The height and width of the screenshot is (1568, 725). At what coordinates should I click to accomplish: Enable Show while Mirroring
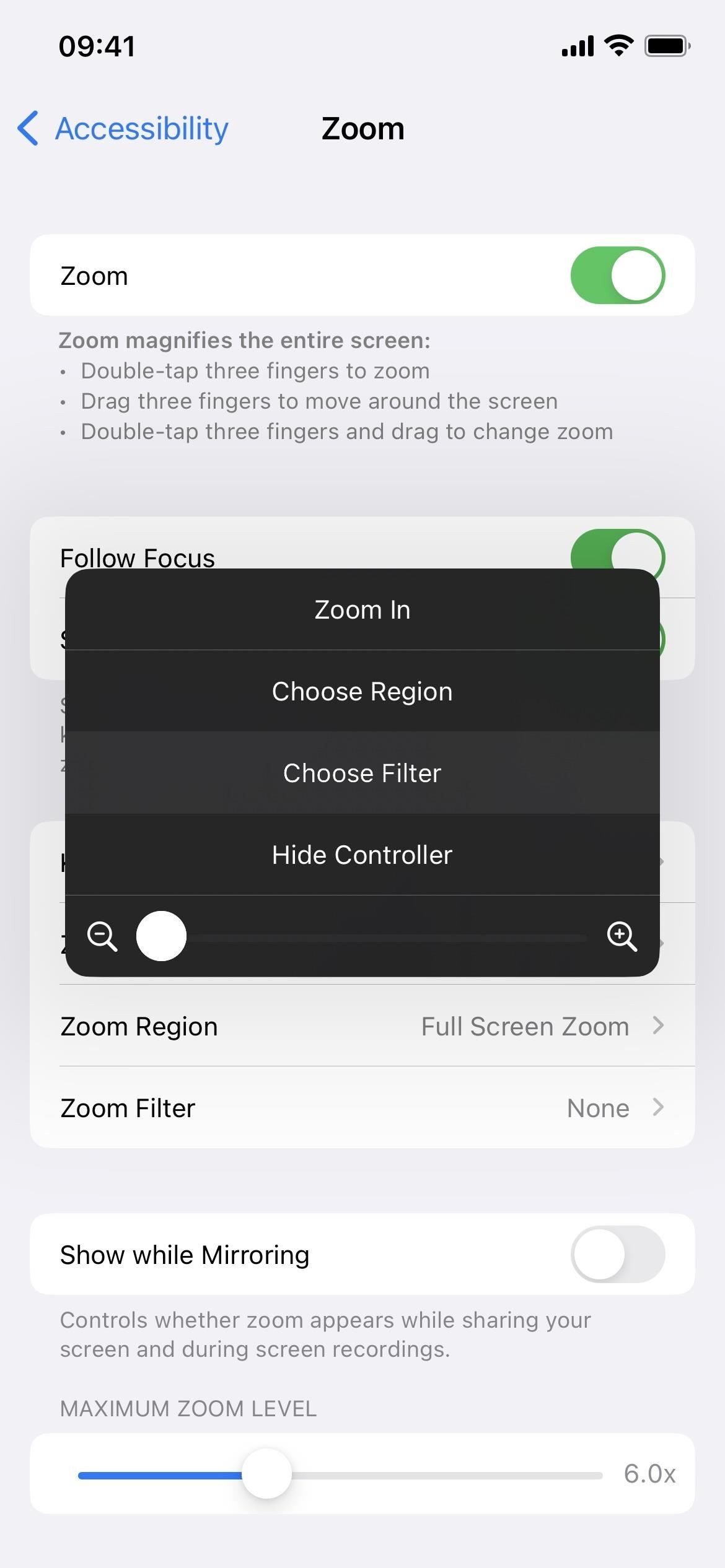tap(617, 1254)
